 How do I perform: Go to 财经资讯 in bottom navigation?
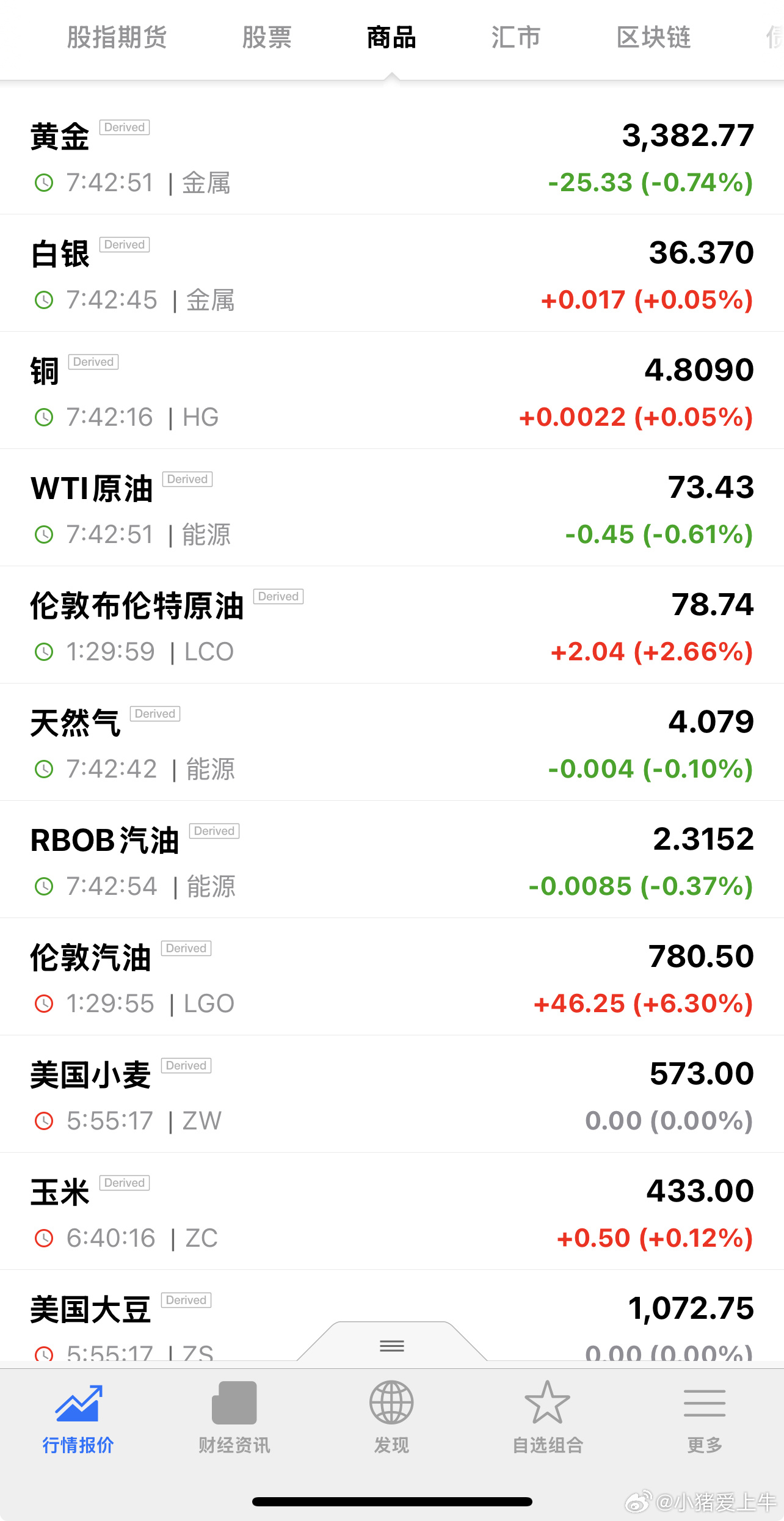point(234,1417)
